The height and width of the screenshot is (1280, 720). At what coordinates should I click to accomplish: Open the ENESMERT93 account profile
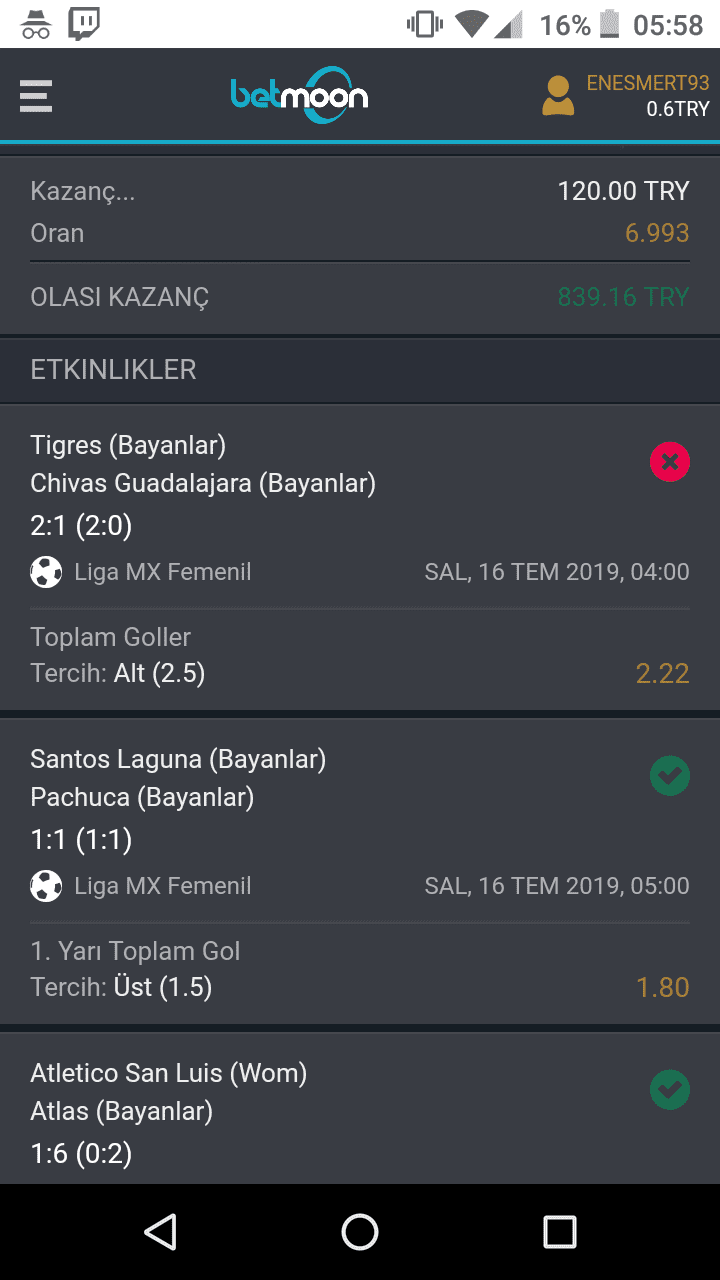[x=625, y=96]
